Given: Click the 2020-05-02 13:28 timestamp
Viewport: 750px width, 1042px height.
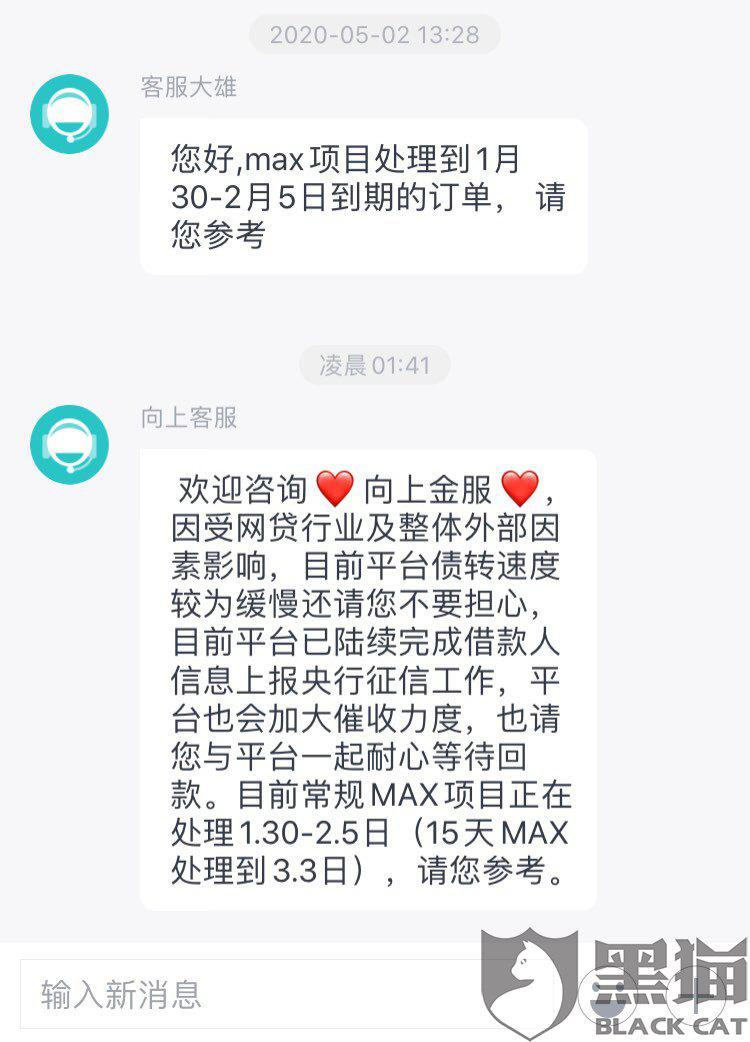Looking at the screenshot, I should pyautogui.click(x=374, y=35).
